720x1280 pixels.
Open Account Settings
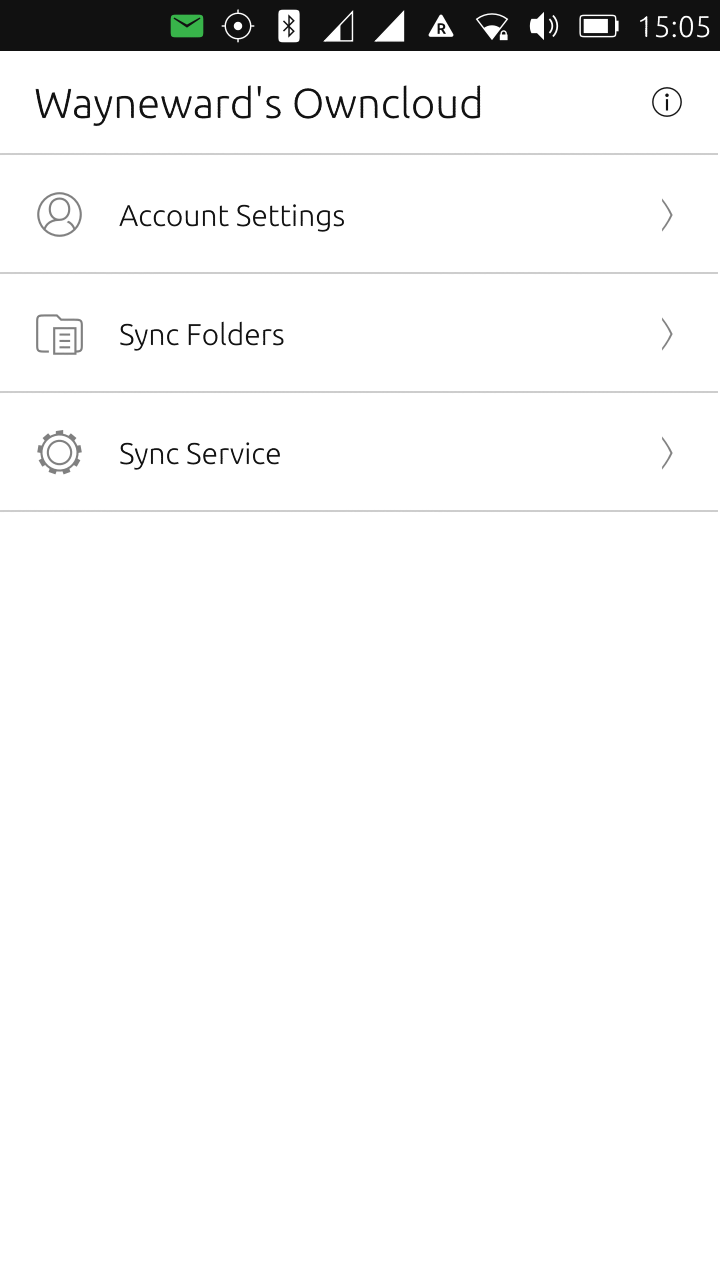pos(360,214)
